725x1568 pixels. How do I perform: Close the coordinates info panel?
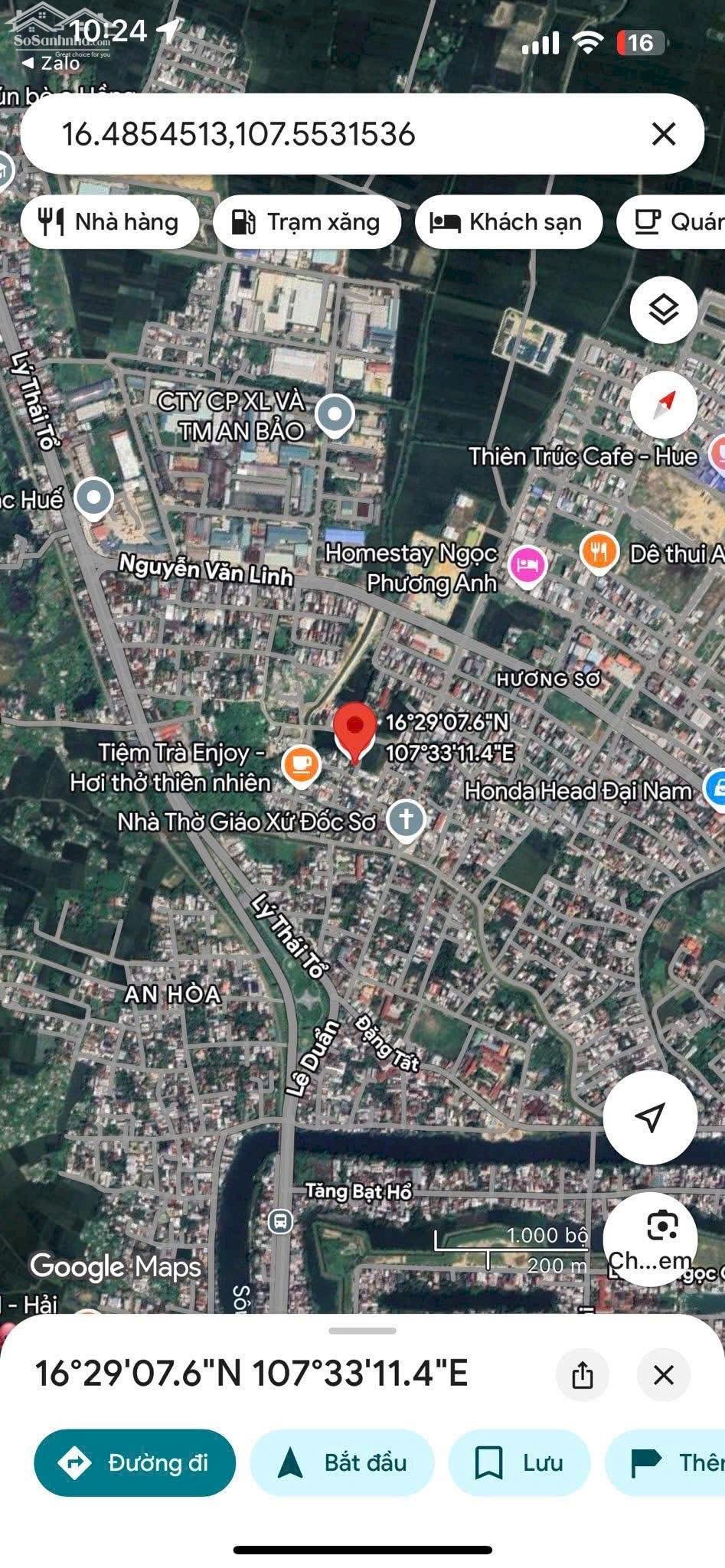point(663,1374)
